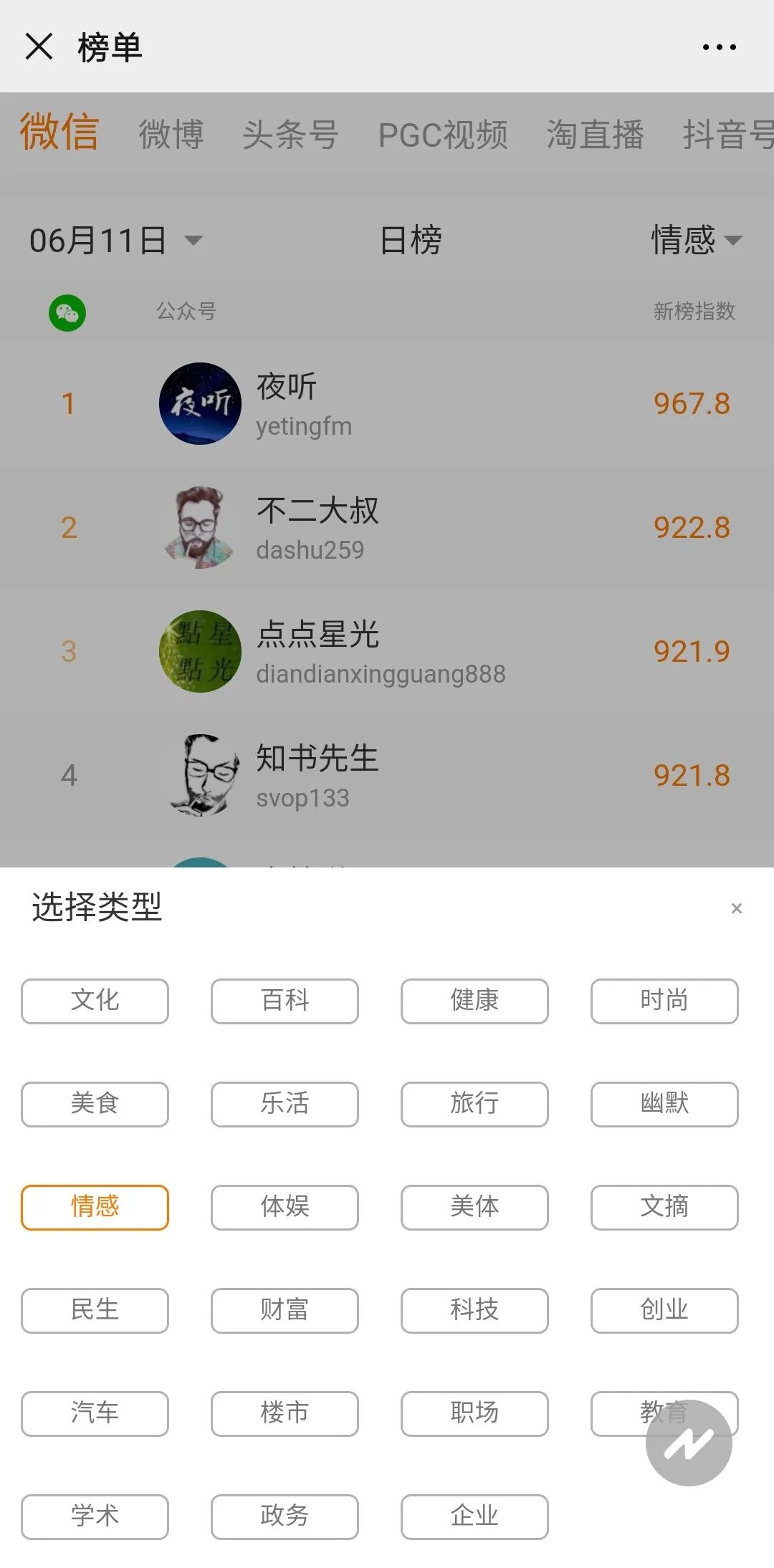Filter the ranking by 政务
This screenshot has width=774, height=1568.
point(285,1516)
